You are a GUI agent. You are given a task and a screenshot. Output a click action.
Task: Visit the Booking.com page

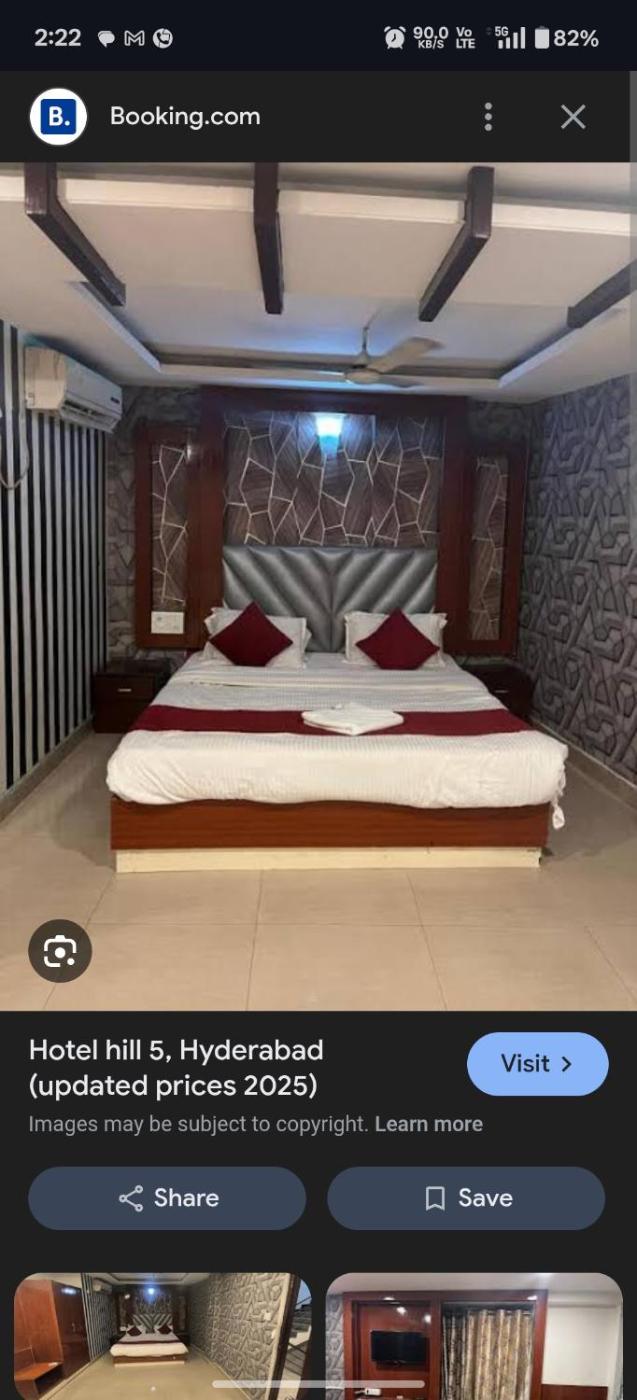(x=537, y=1064)
